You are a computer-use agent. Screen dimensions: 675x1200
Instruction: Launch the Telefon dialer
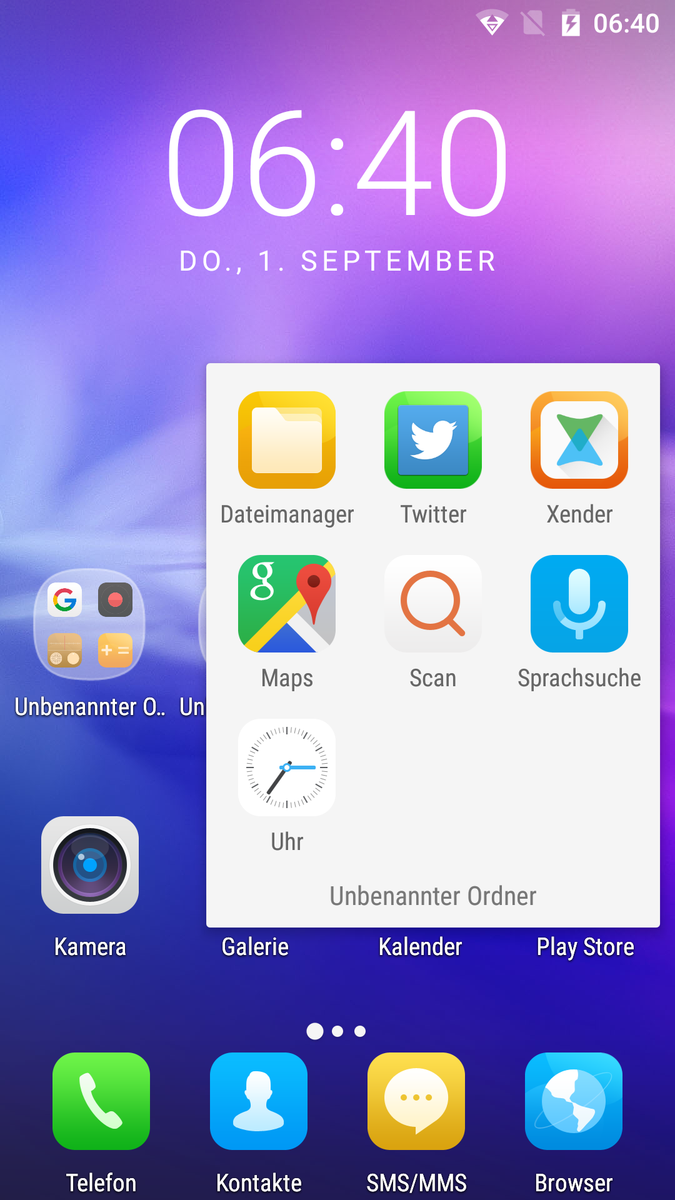(101, 1101)
